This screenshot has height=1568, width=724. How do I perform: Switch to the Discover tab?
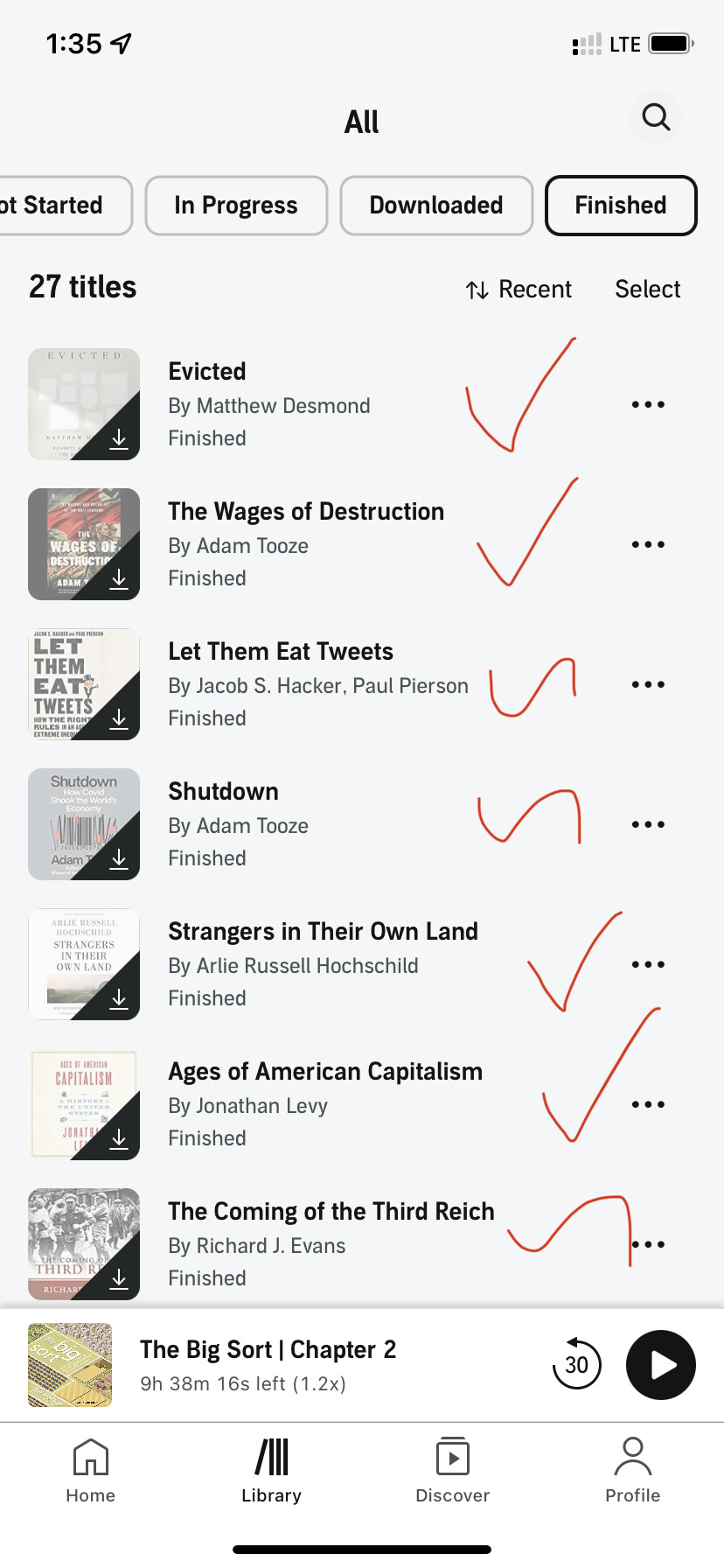coord(452,1470)
